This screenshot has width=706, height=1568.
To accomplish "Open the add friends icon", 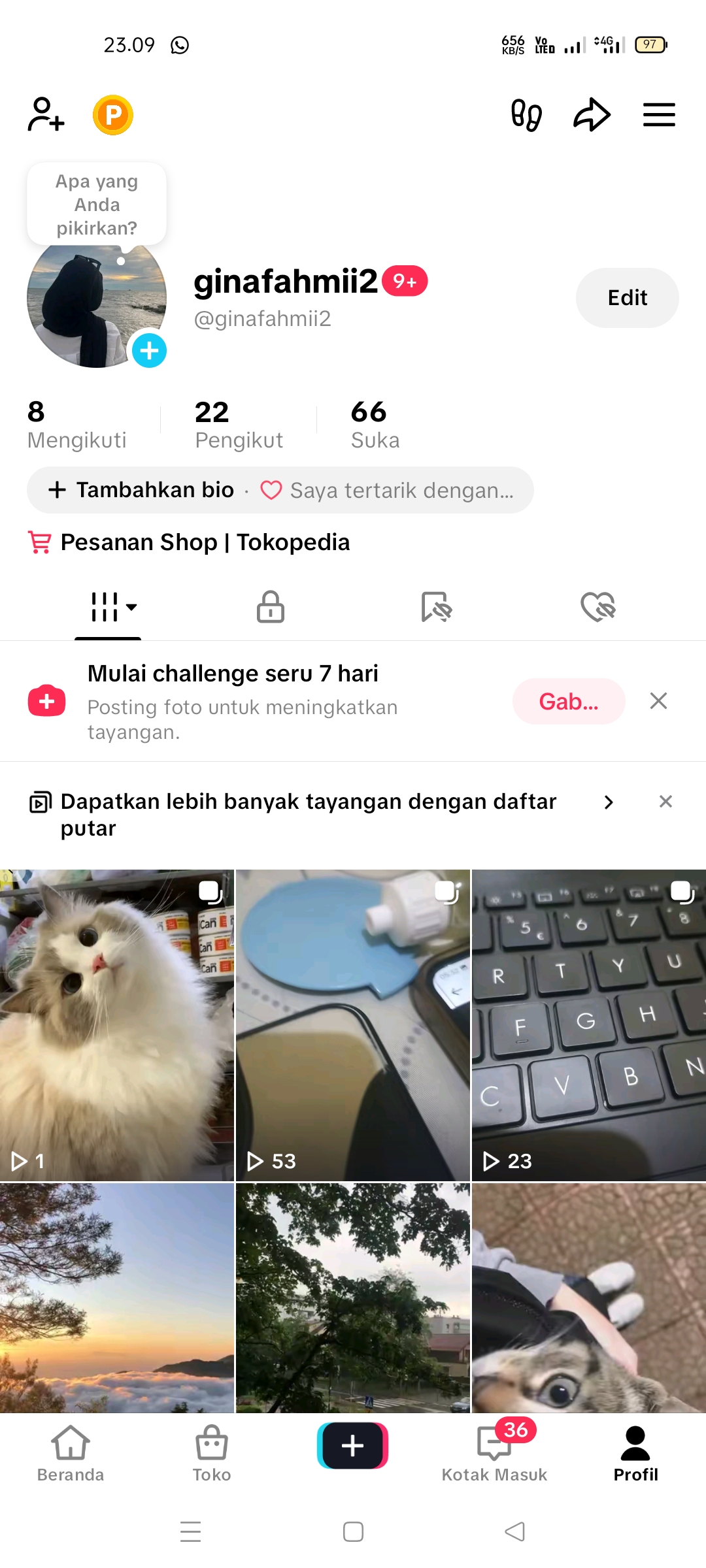I will (x=46, y=115).
